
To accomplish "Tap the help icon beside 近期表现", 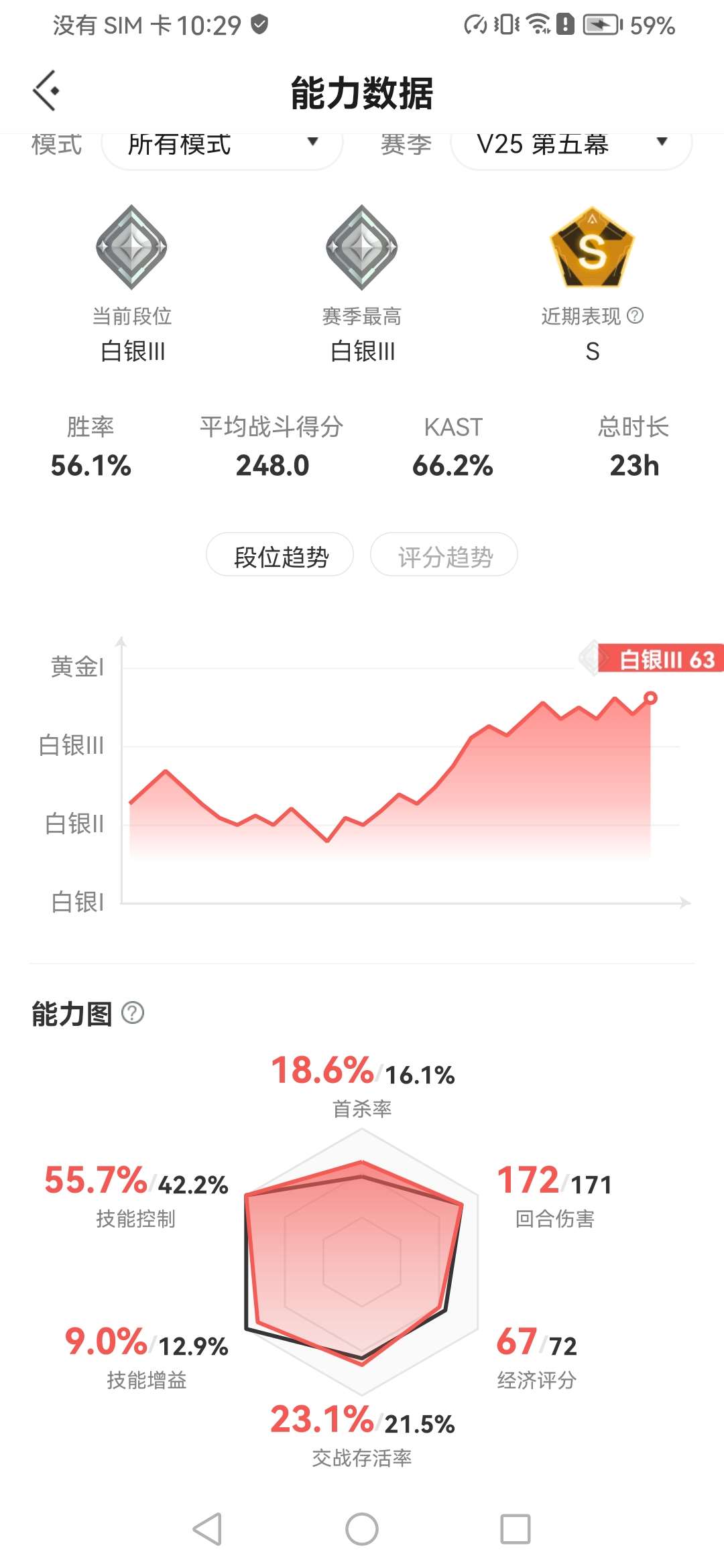I will (635, 316).
